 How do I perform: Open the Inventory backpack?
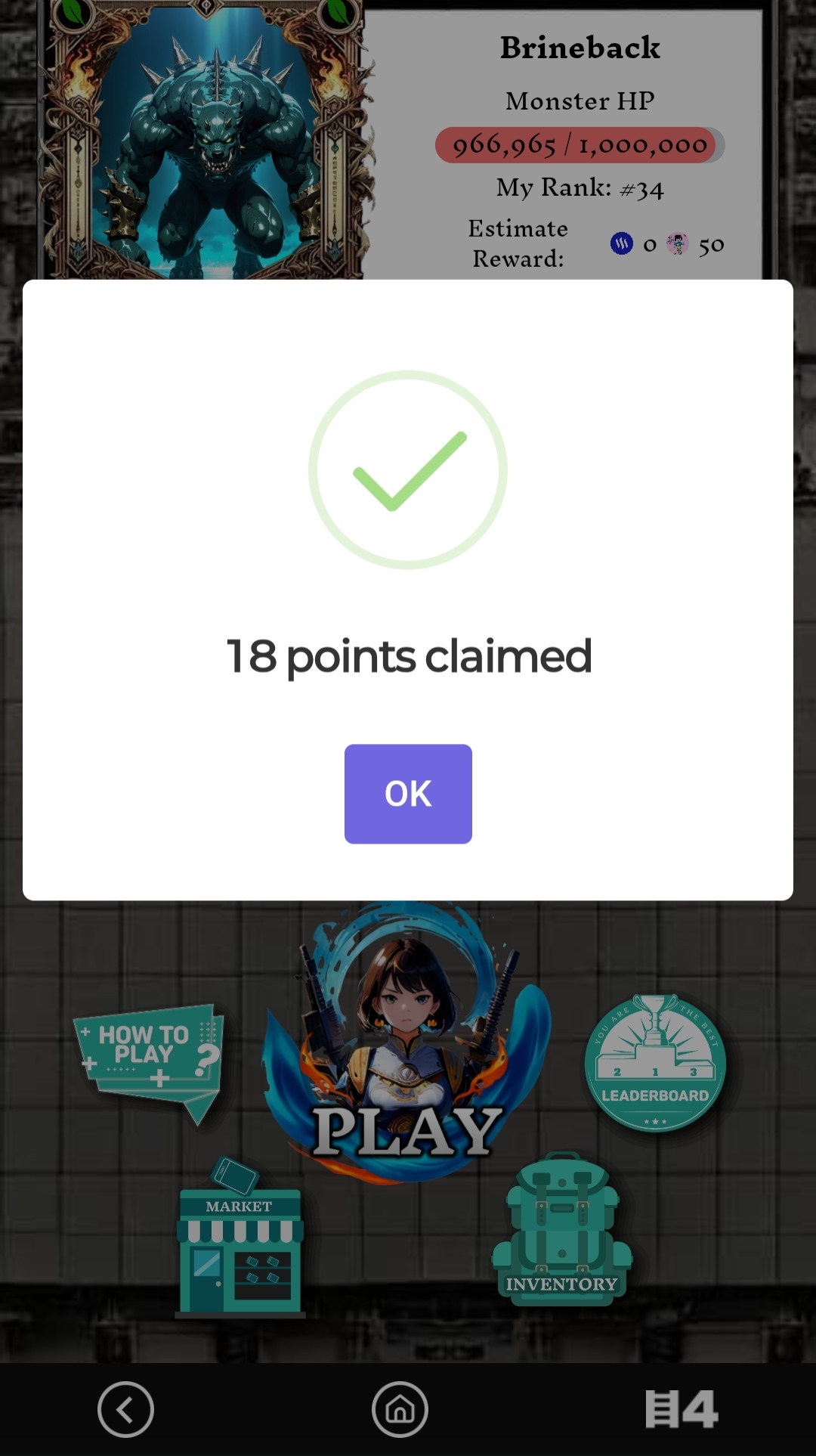click(x=562, y=1229)
